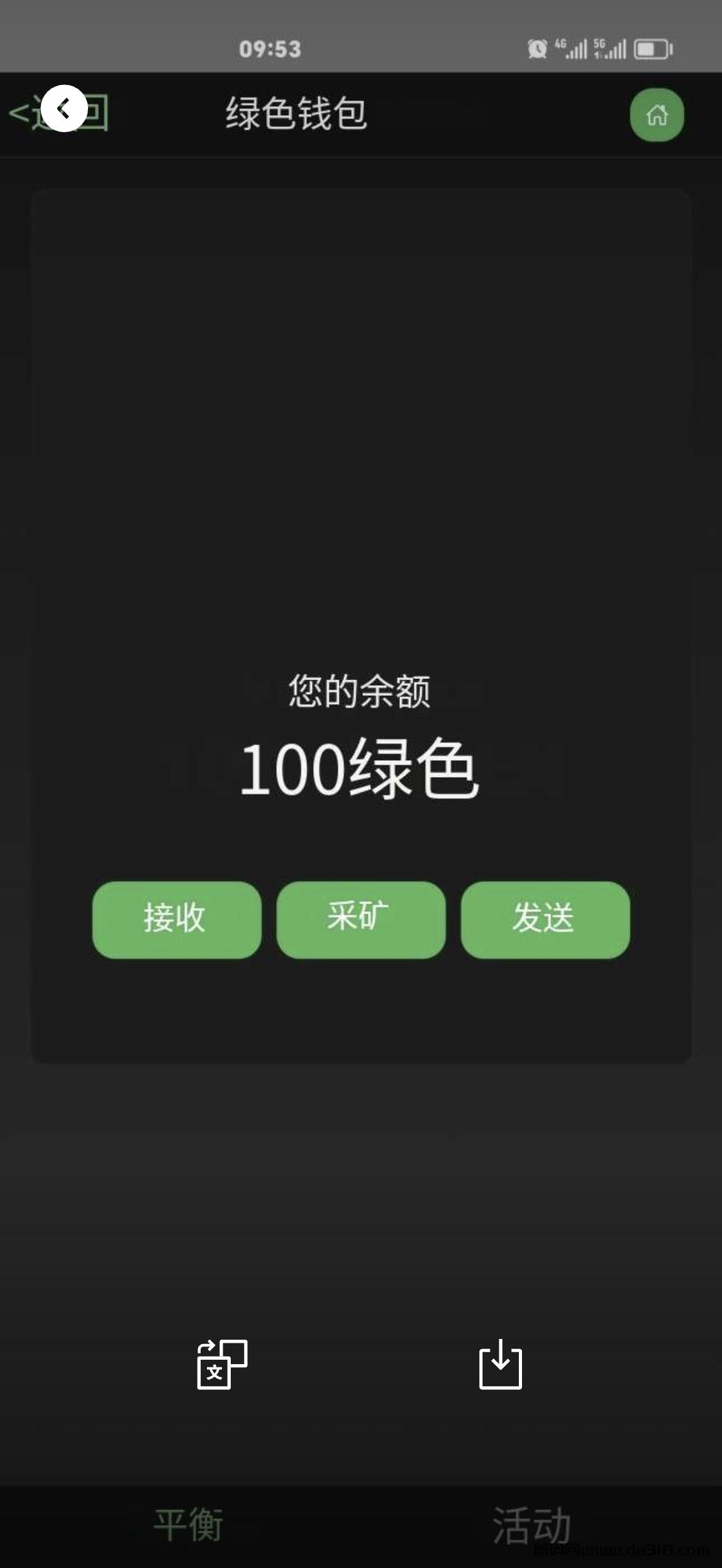Tap the back arrow circle
Screen dimensions: 722x1568
pyautogui.click(x=64, y=108)
